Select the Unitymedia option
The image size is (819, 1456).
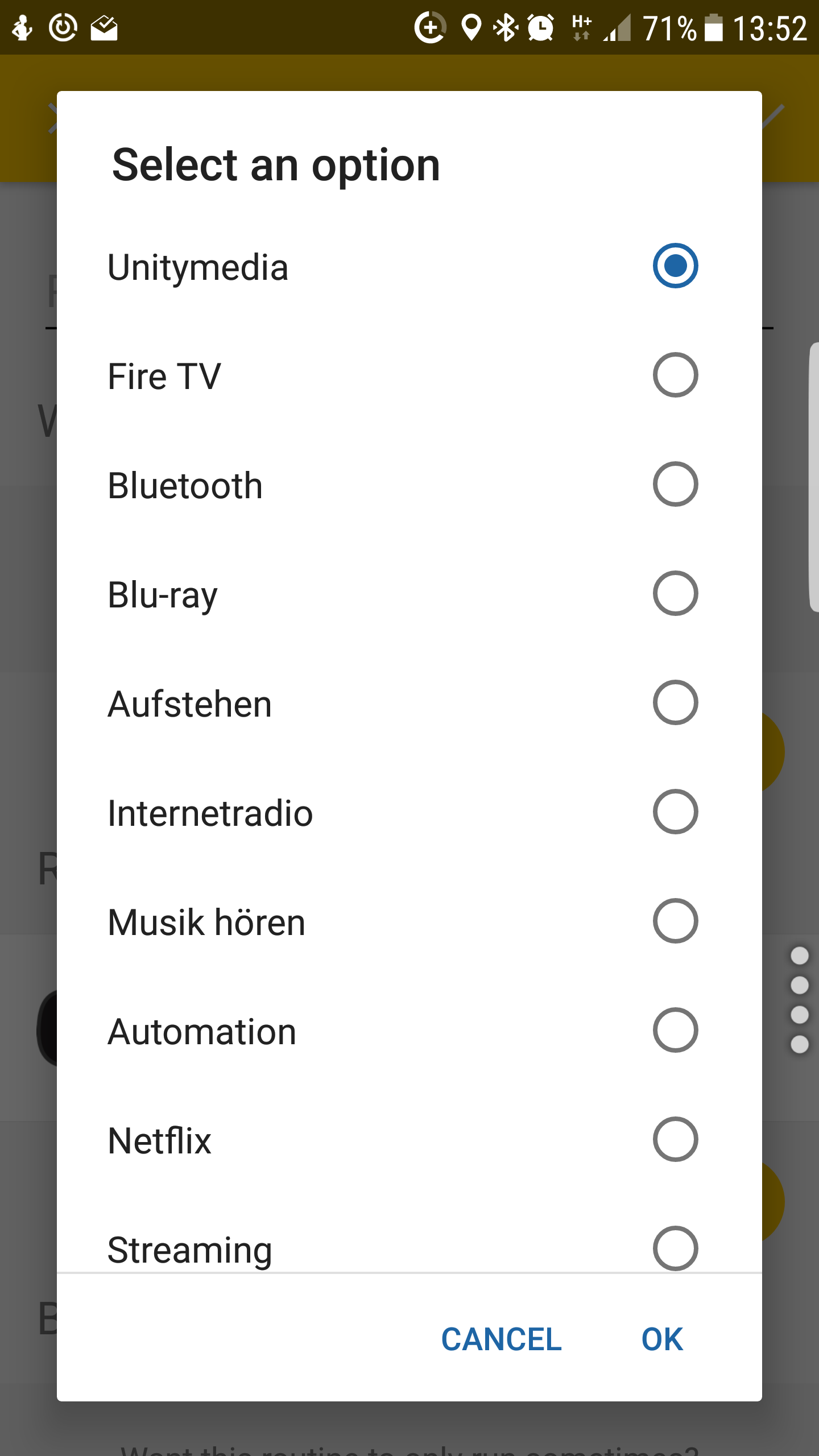(675, 266)
